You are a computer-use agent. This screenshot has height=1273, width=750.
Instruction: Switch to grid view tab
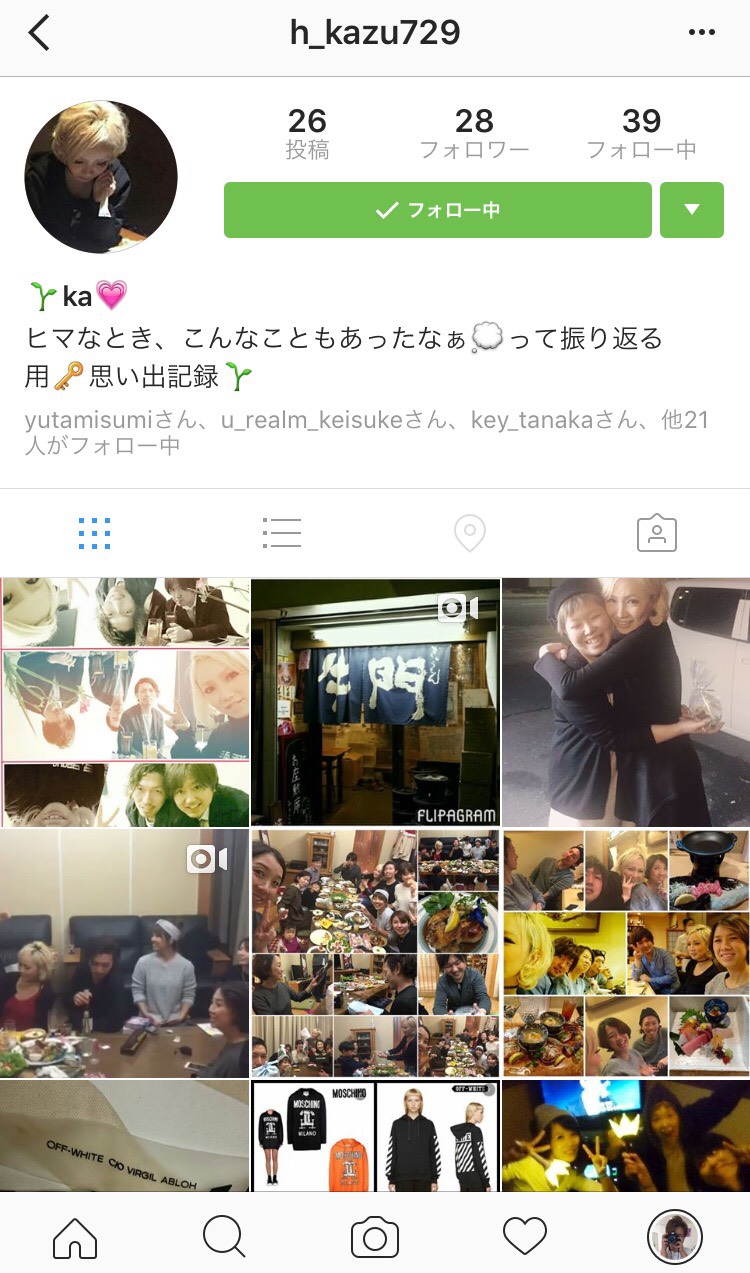click(94, 533)
